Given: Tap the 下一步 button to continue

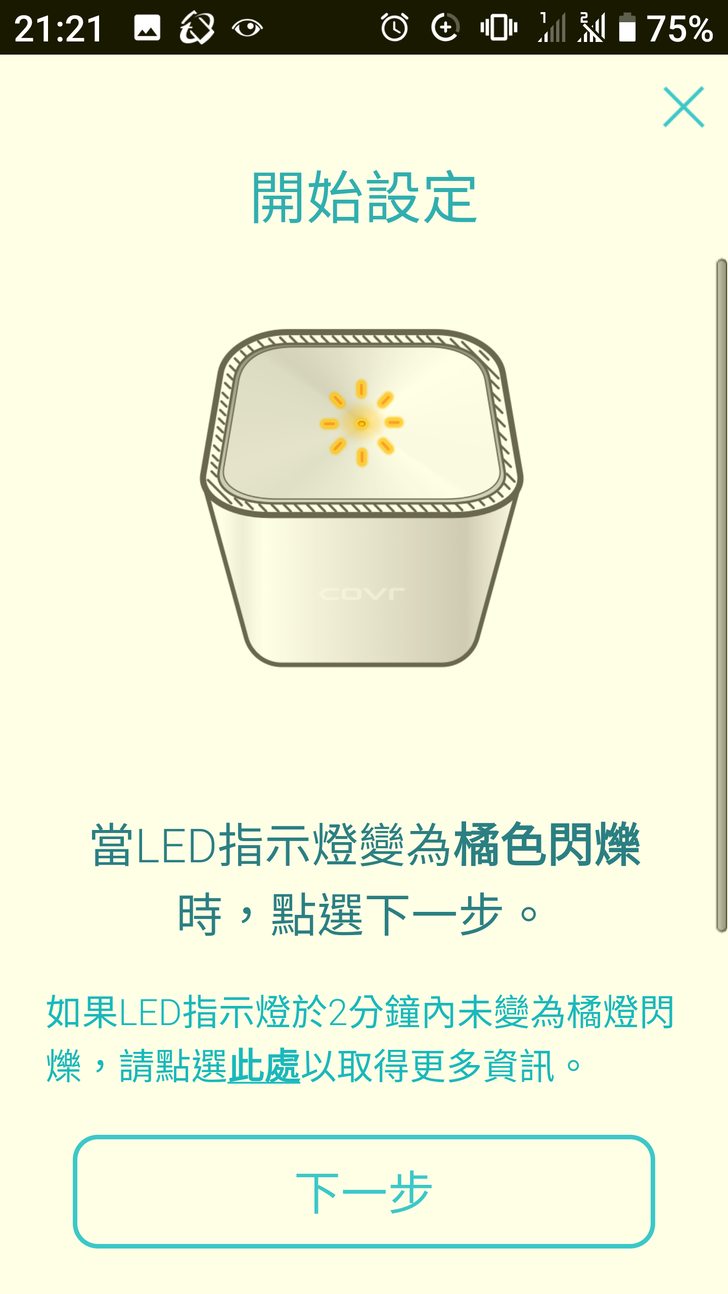Looking at the screenshot, I should tap(363, 1192).
